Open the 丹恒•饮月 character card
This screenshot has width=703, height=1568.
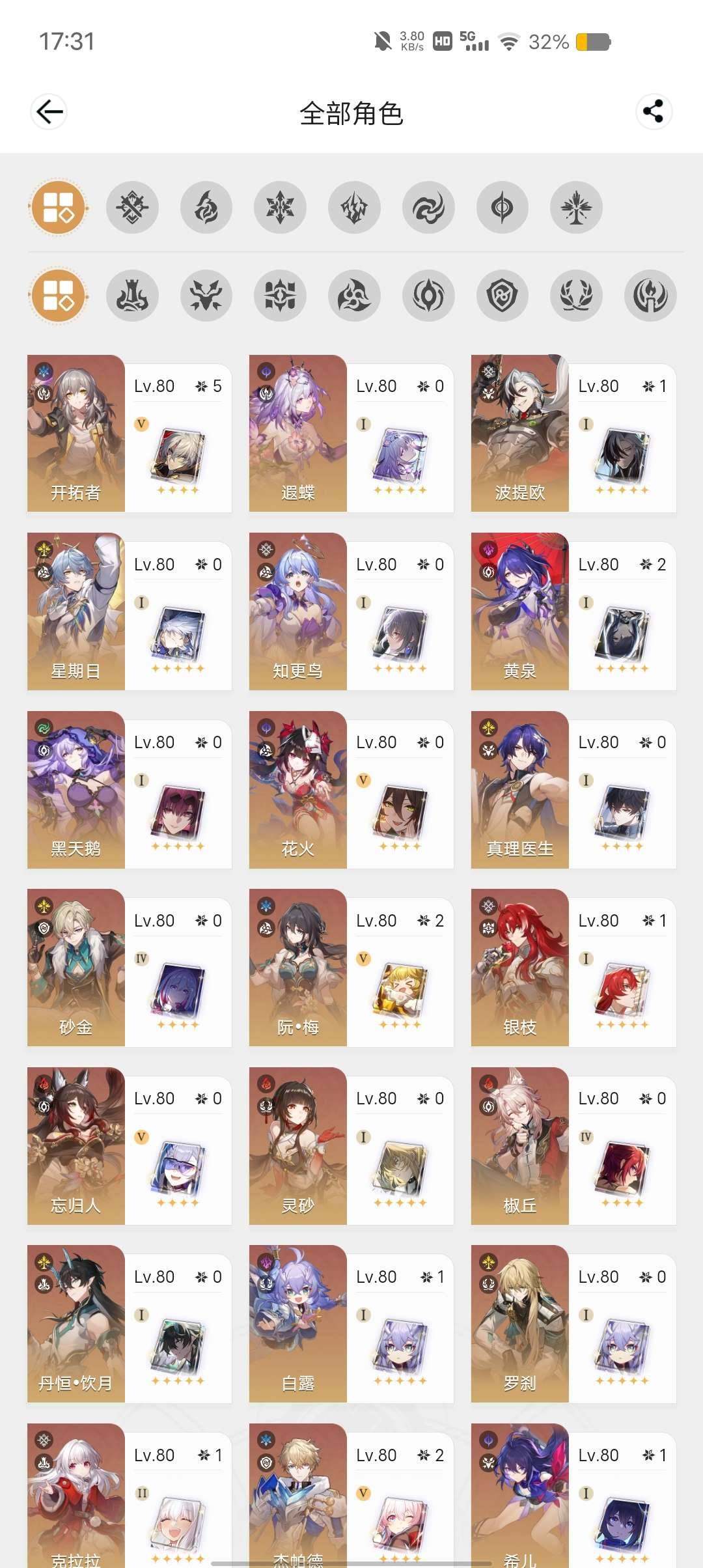point(129,1324)
